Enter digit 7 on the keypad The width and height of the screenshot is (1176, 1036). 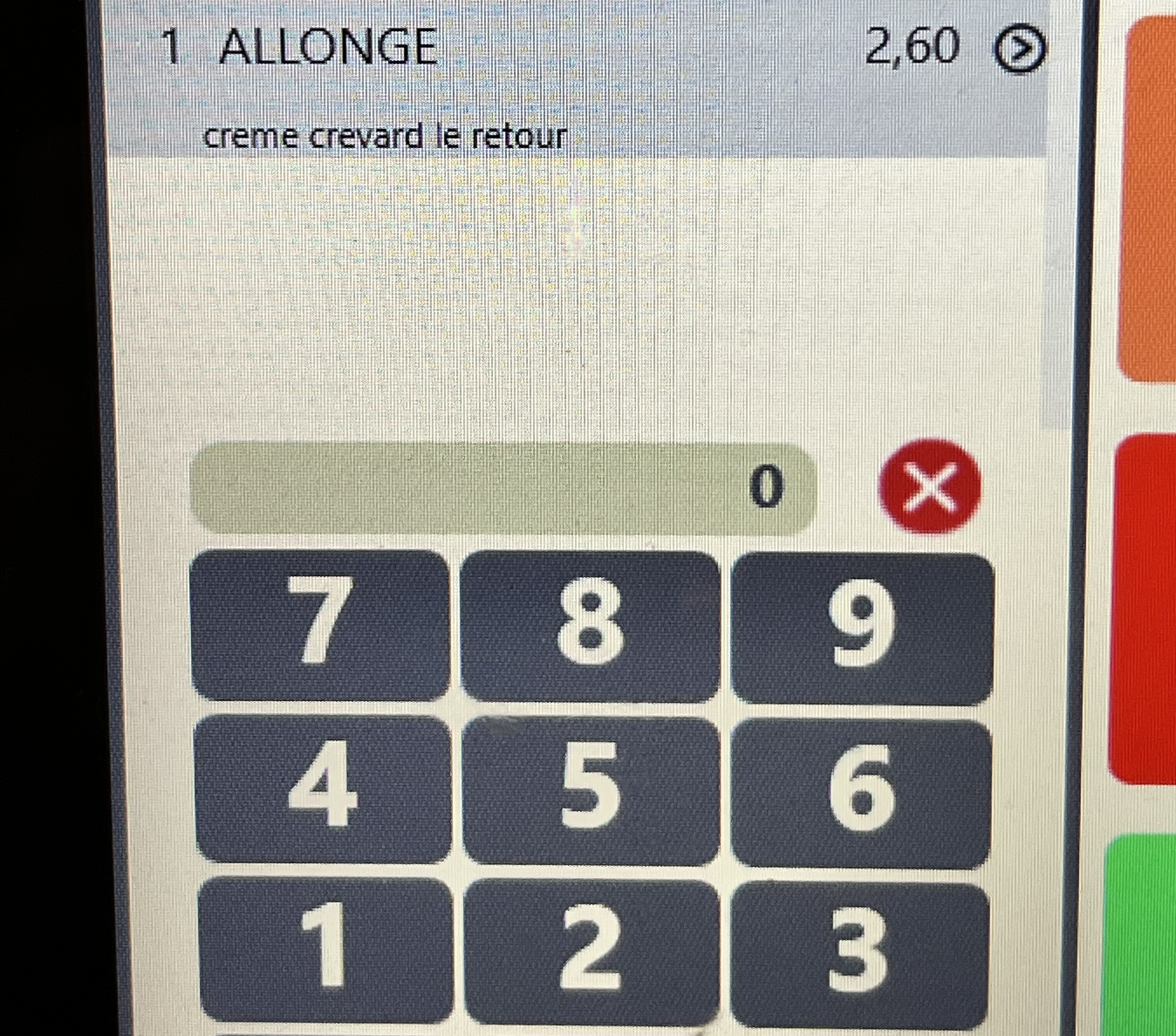pyautogui.click(x=321, y=625)
